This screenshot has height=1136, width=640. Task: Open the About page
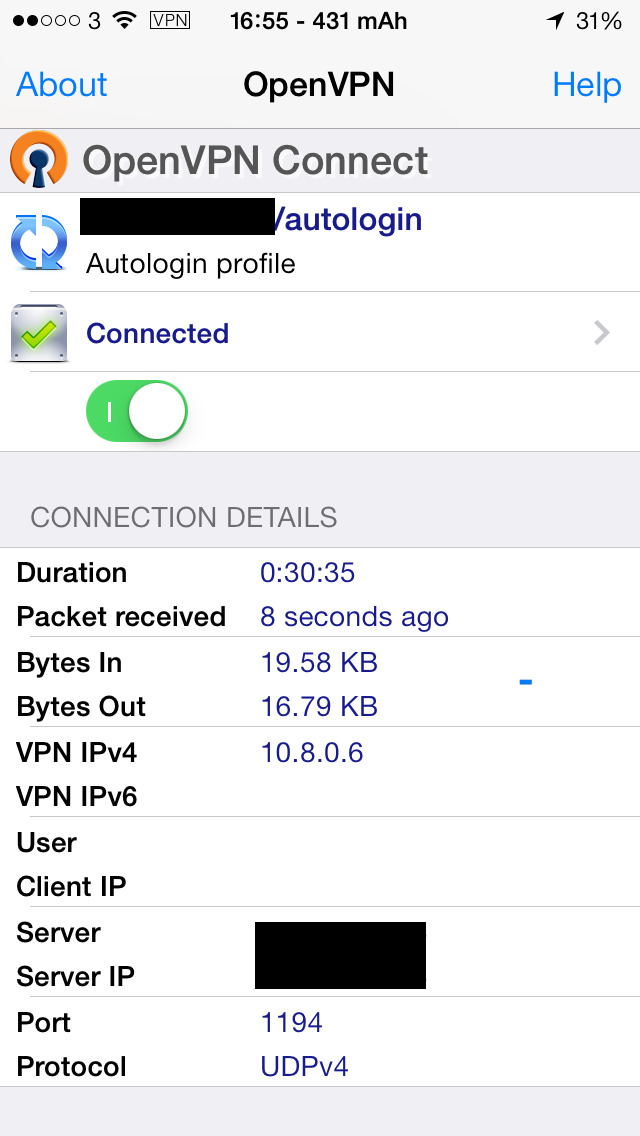coord(62,85)
